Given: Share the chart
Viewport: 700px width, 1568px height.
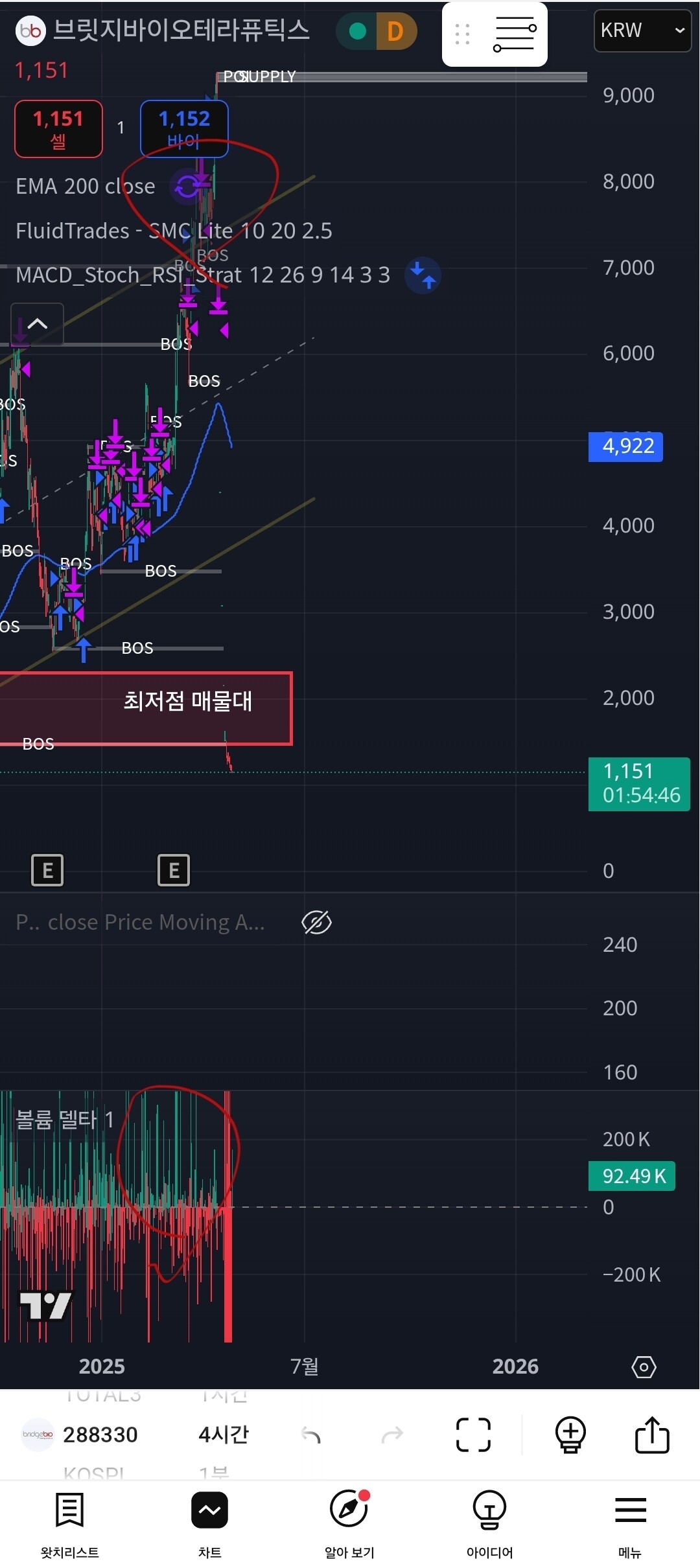Looking at the screenshot, I should [652, 1435].
